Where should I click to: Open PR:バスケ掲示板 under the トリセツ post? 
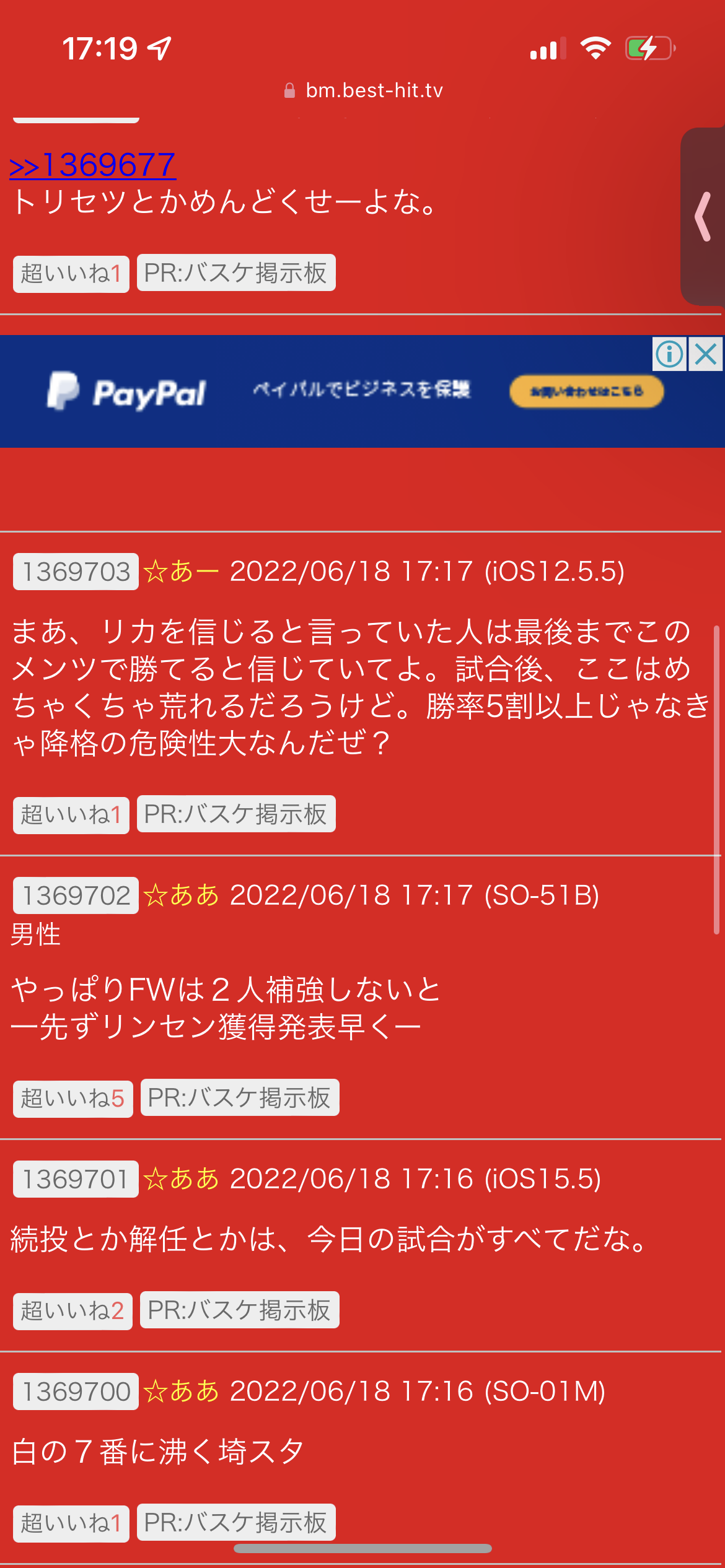(x=236, y=272)
